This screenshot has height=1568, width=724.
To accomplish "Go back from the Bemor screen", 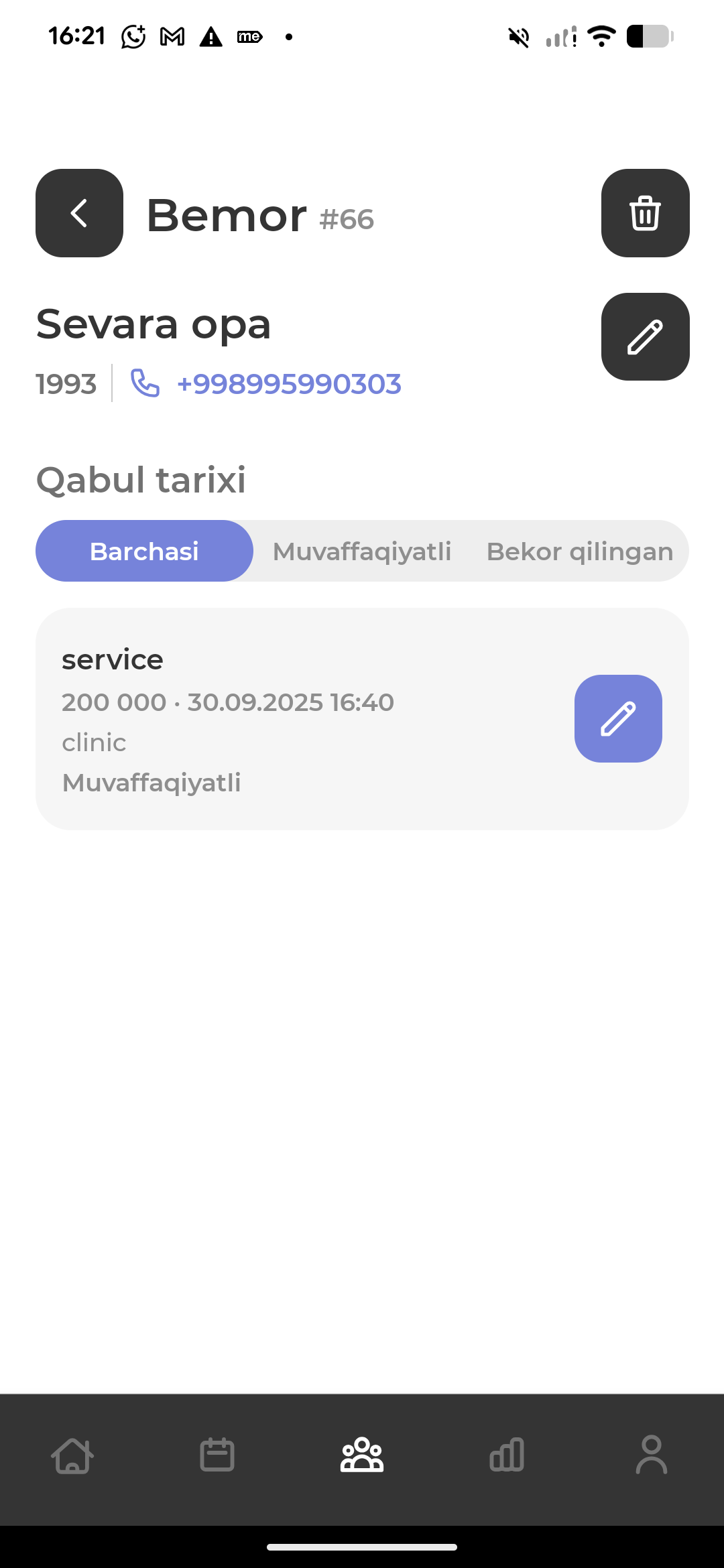I will click(x=79, y=213).
